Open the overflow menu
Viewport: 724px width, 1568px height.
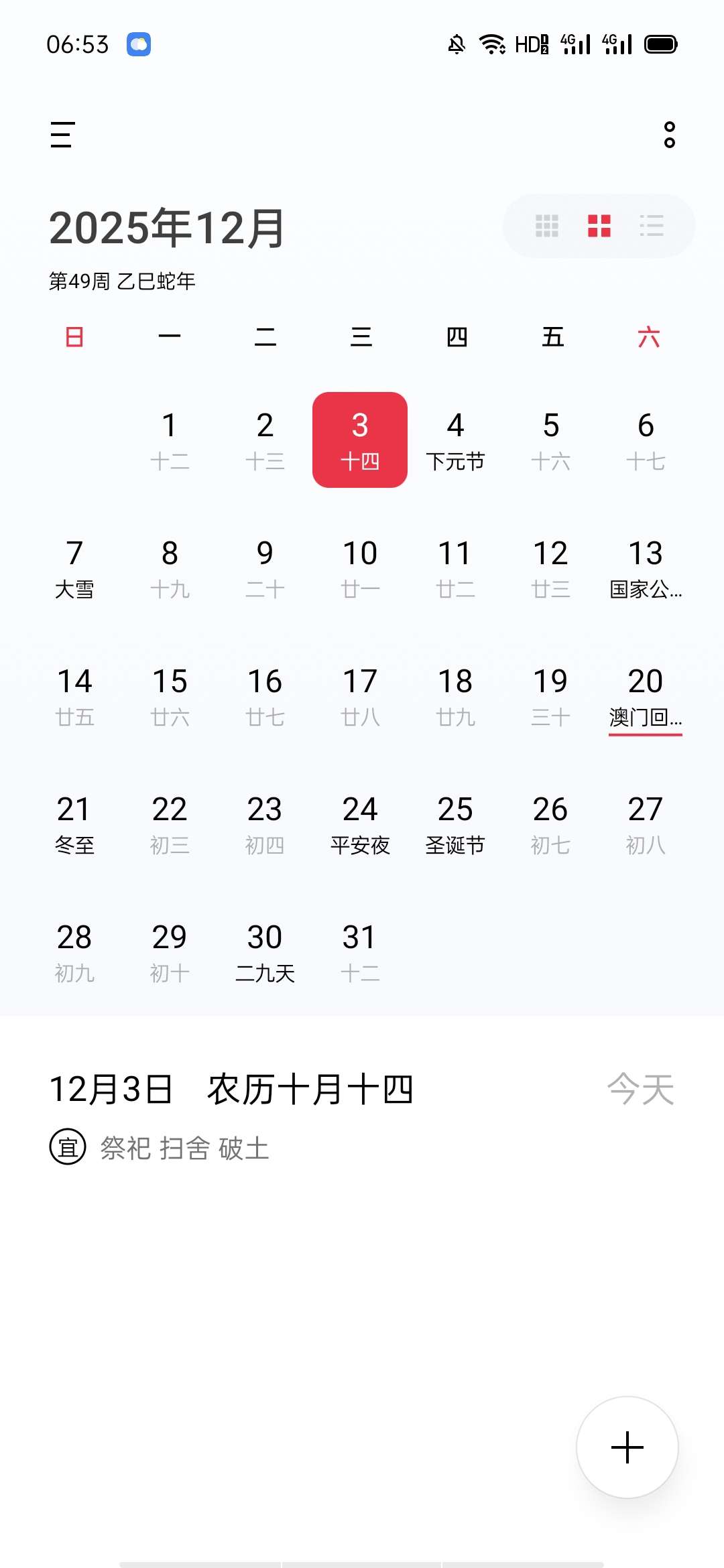(669, 135)
